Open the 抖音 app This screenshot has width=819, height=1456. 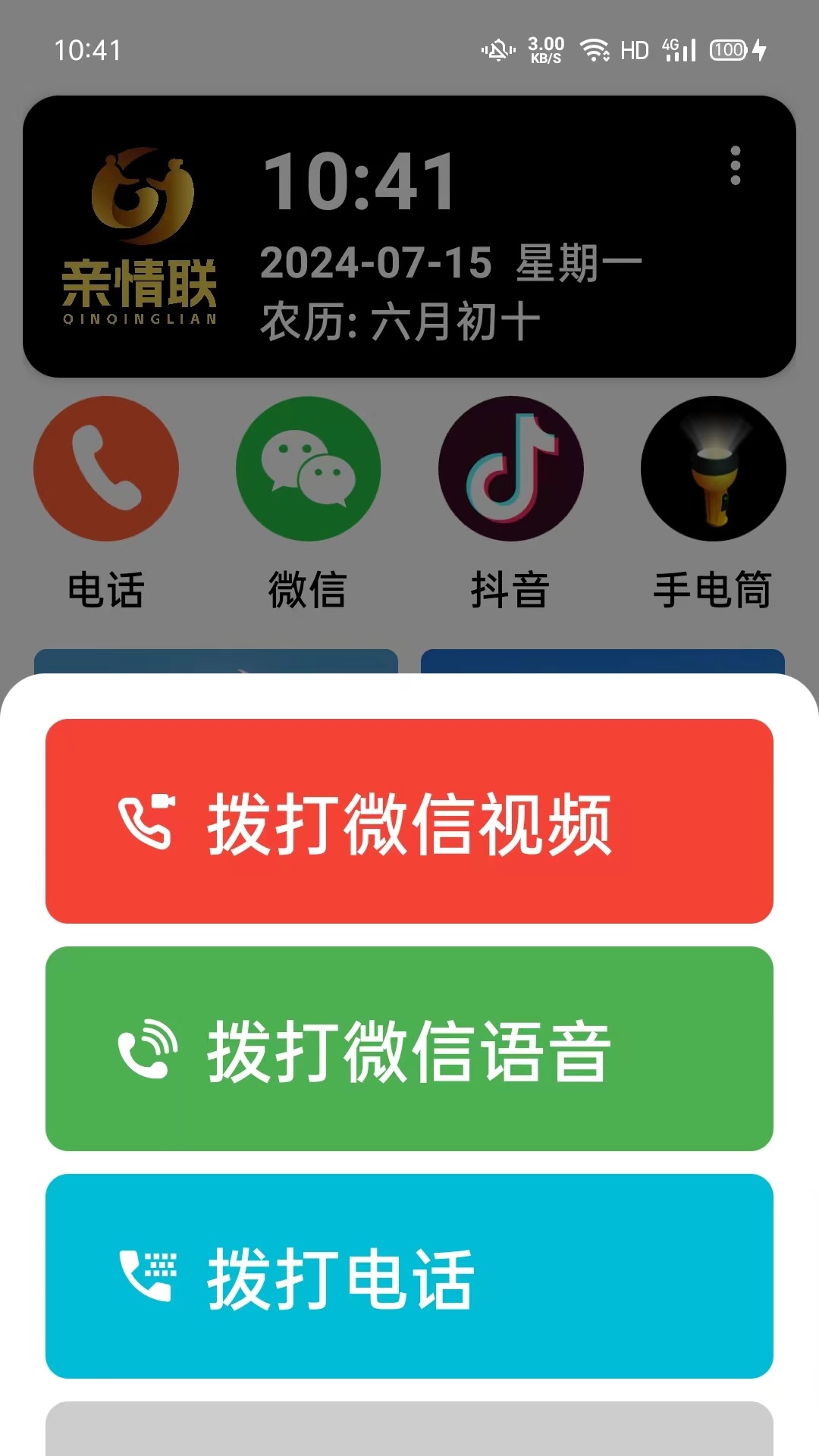coord(510,469)
